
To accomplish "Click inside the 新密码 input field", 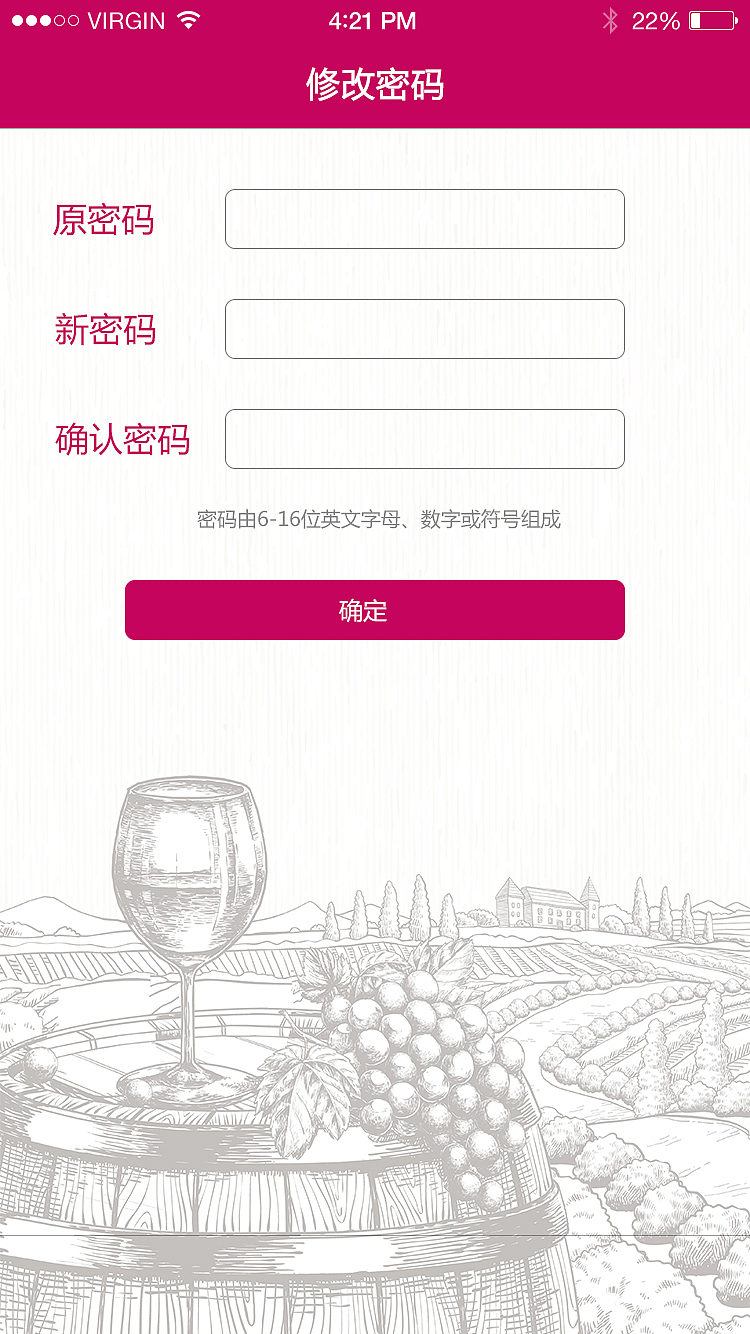I will (424, 328).
